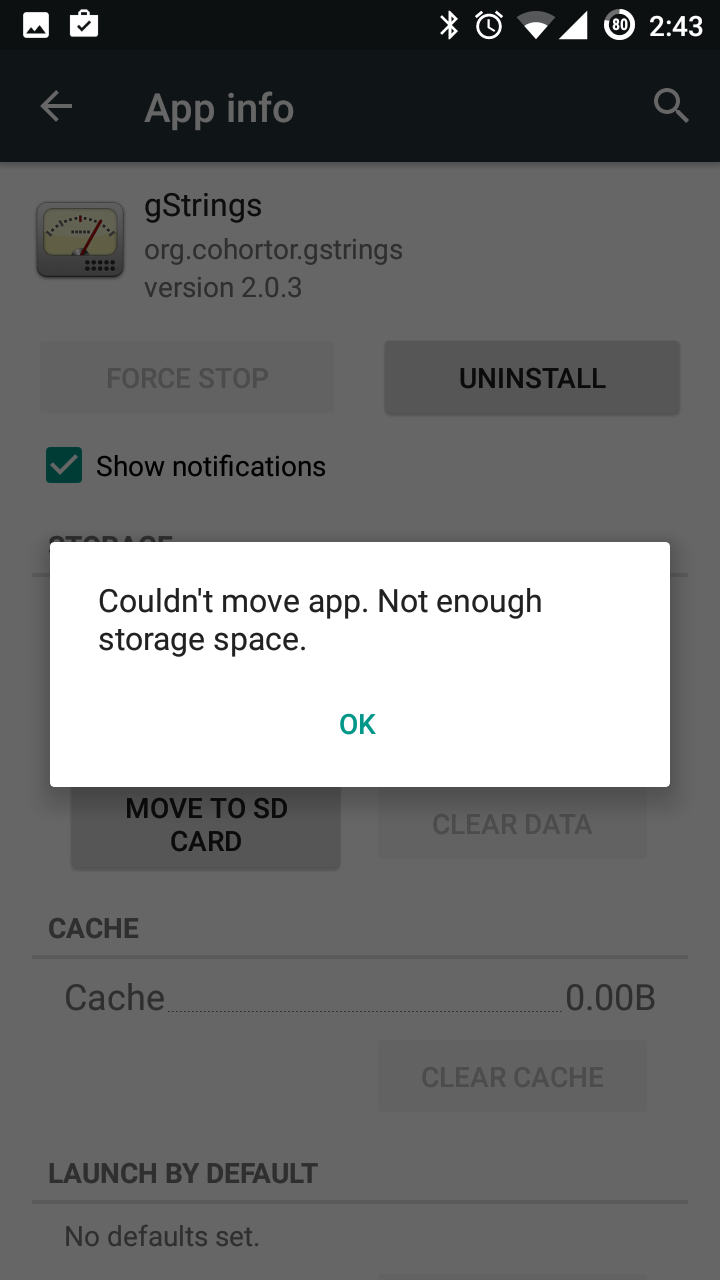Viewport: 720px width, 1280px height.
Task: Dismiss the storage error with OK
Action: tap(357, 724)
